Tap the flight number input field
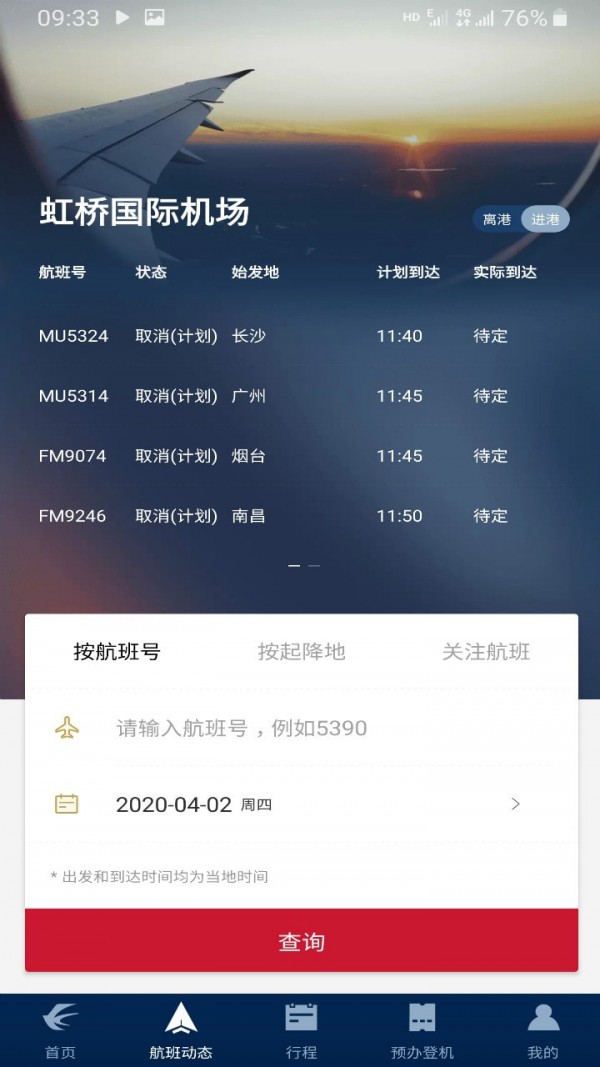This screenshot has width=600, height=1067. 320,728
